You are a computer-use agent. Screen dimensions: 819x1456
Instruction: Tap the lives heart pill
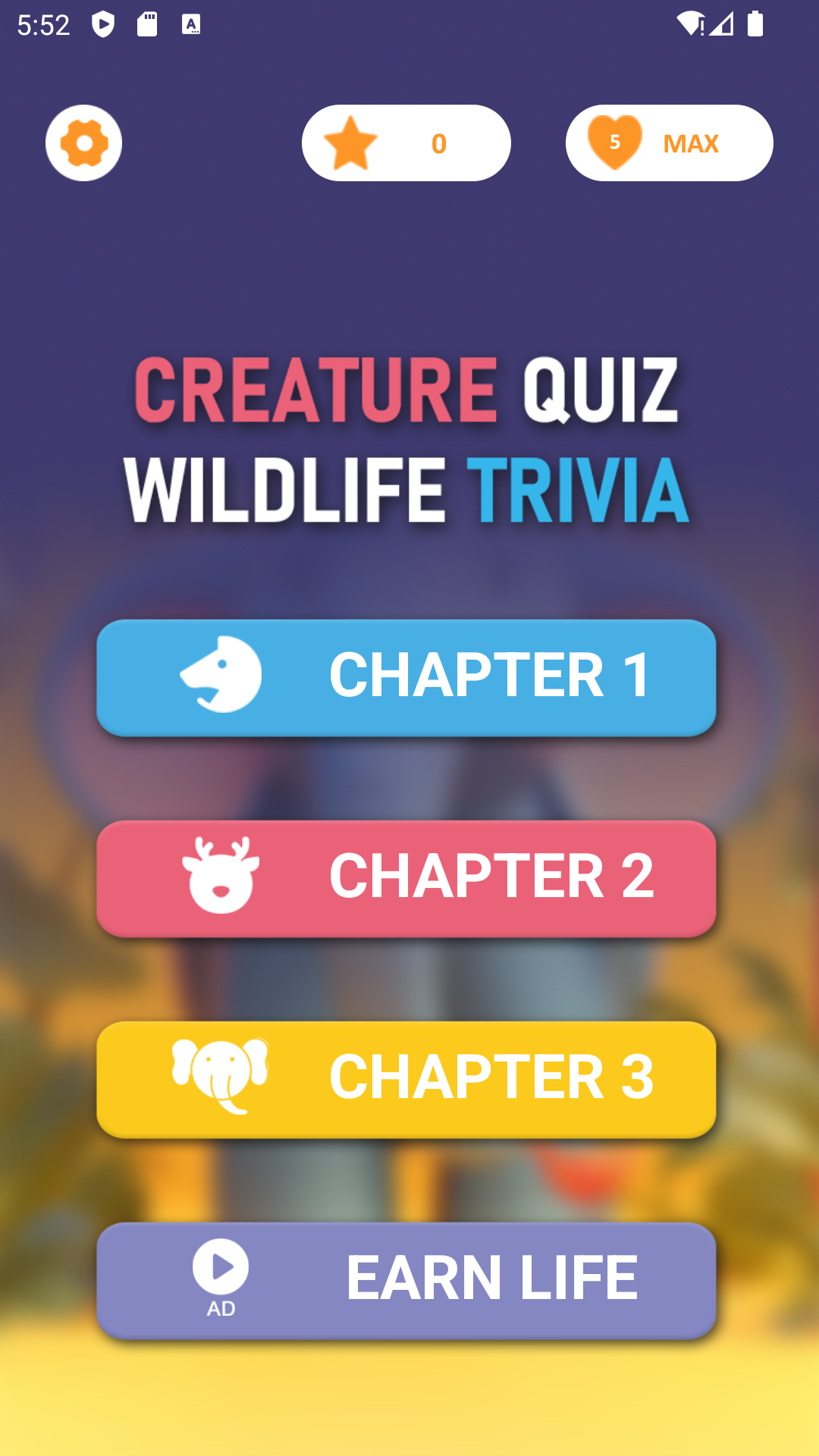tap(669, 143)
